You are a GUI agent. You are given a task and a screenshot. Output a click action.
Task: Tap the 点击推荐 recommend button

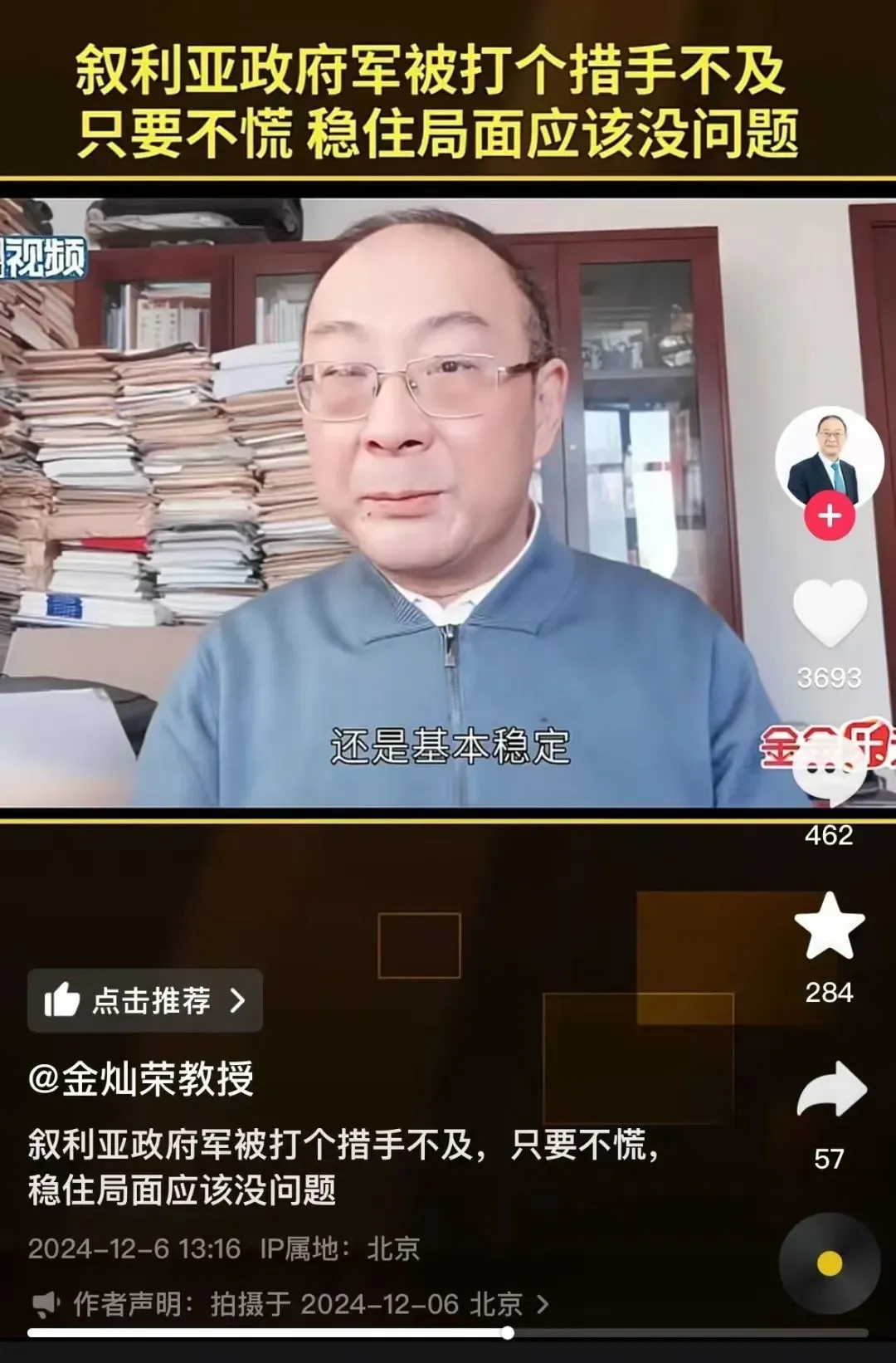click(x=145, y=1001)
